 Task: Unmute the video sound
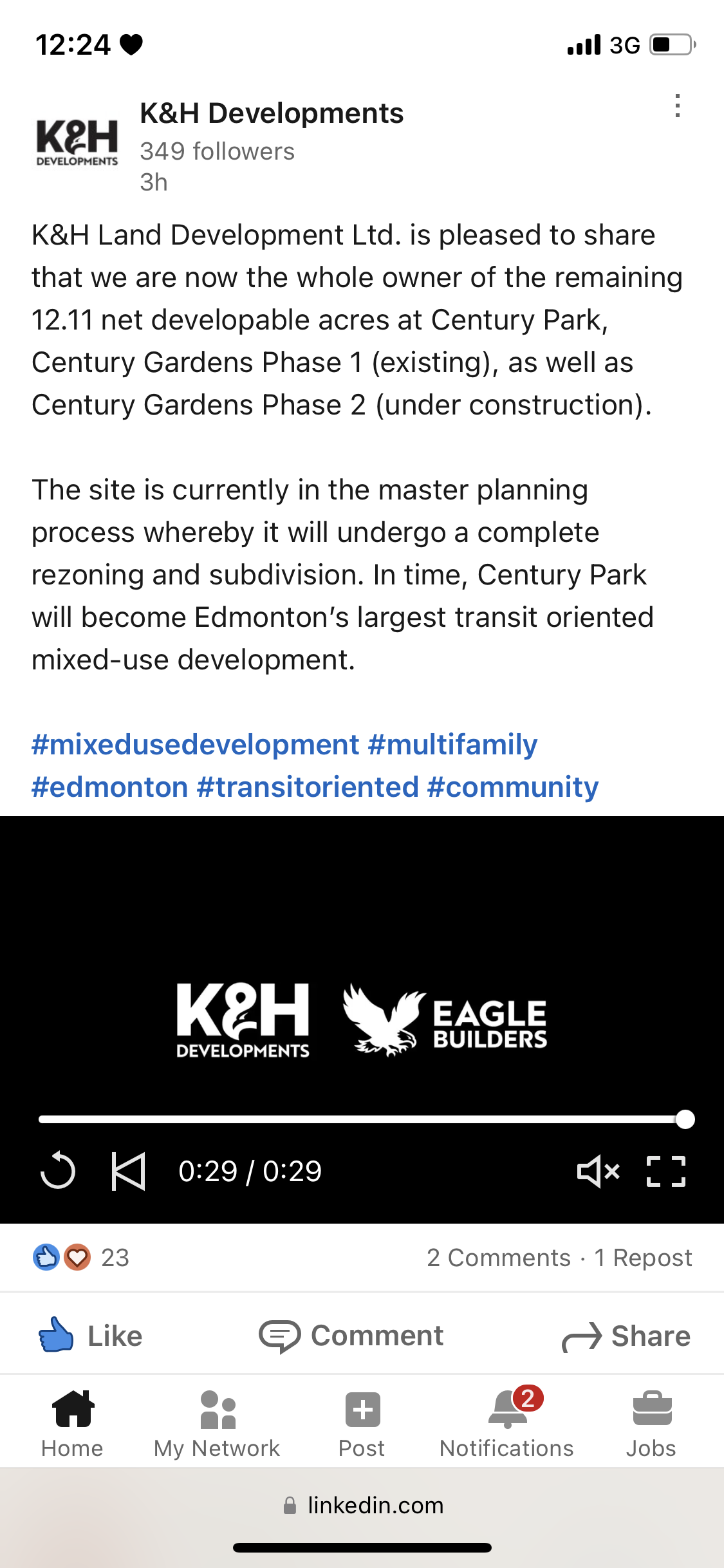coord(598,1171)
